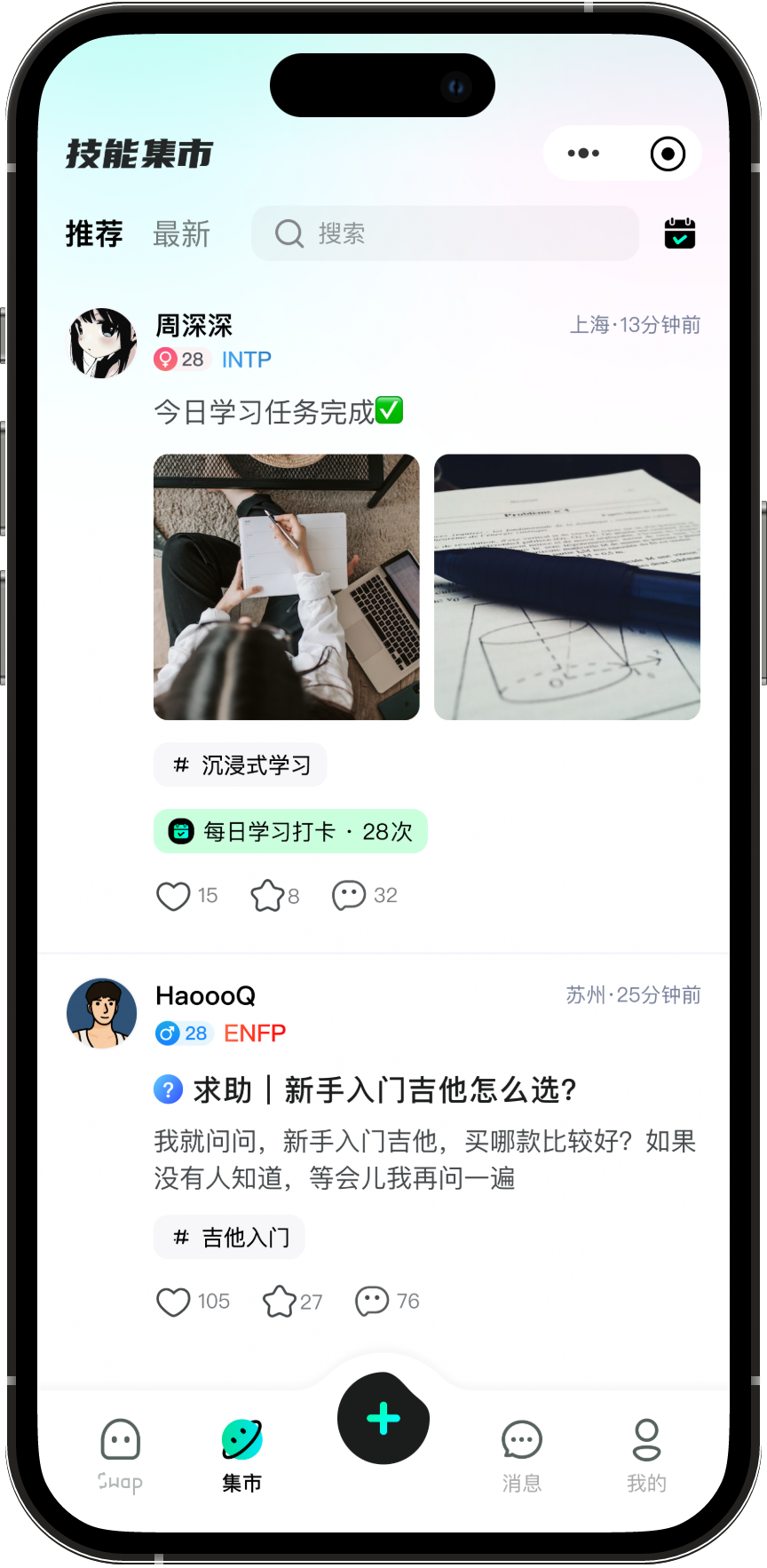Open the 每日学习打卡 check-in chip
The height and width of the screenshot is (1568, 767).
(290, 832)
